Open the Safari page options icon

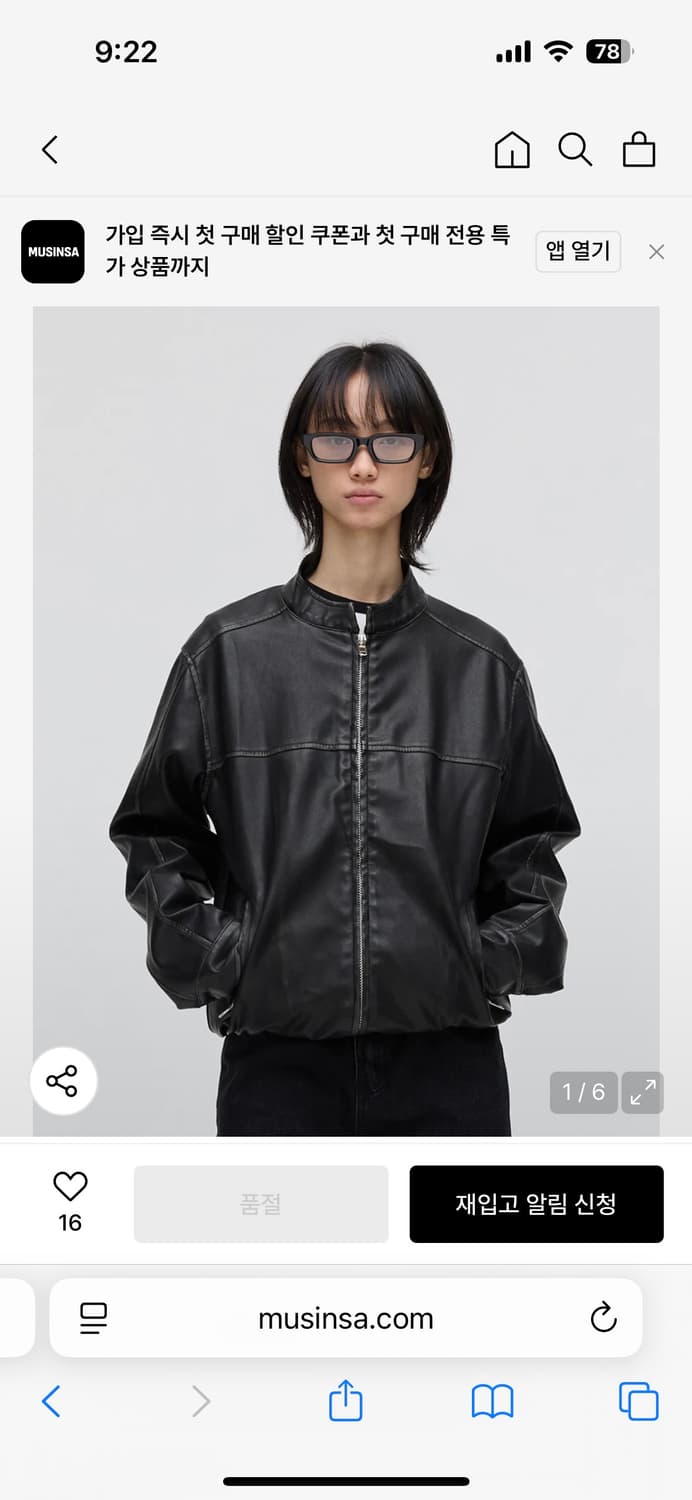(94, 1318)
